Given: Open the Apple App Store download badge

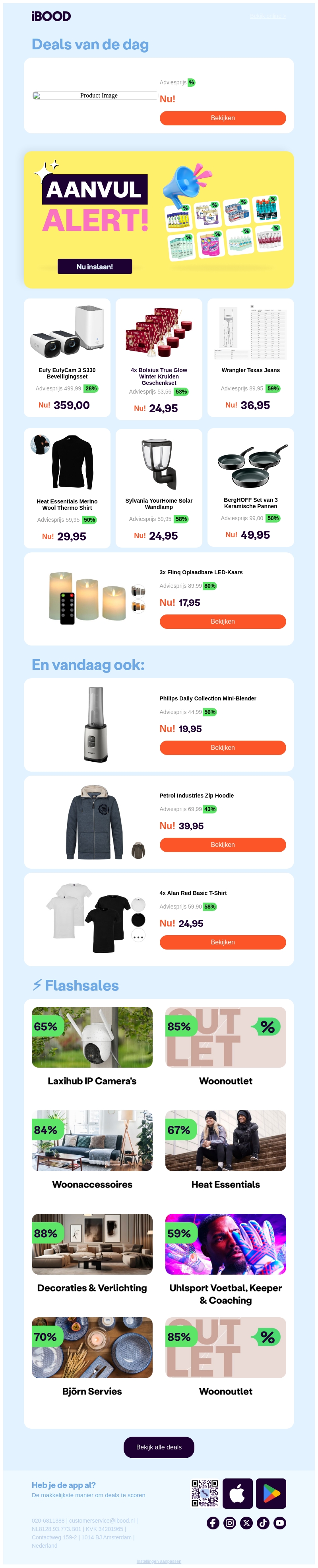Looking at the screenshot, I should 237,1493.
